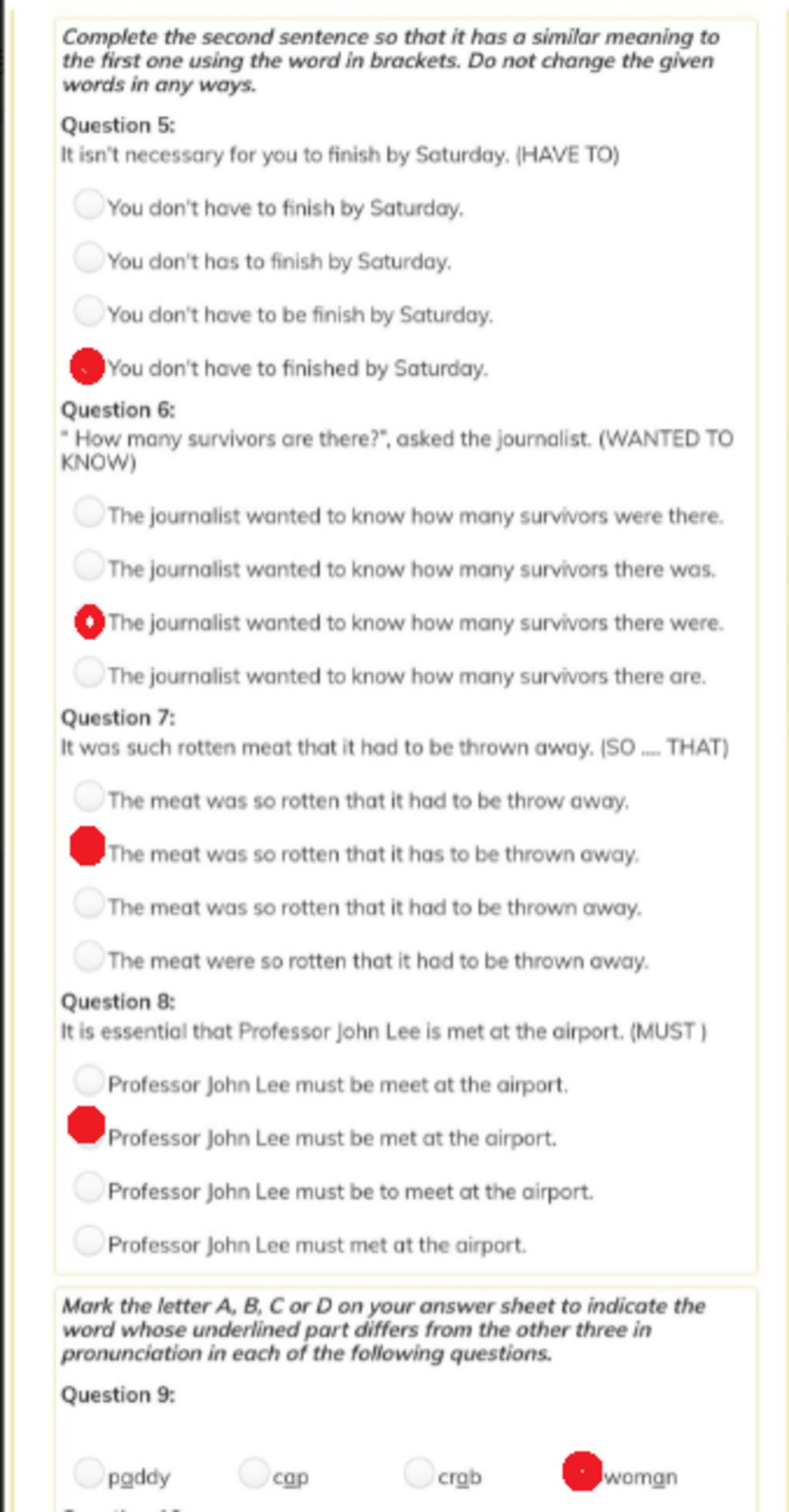Choose 'had to be throw away' option
The height and width of the screenshot is (1512, 789).
[89, 797]
